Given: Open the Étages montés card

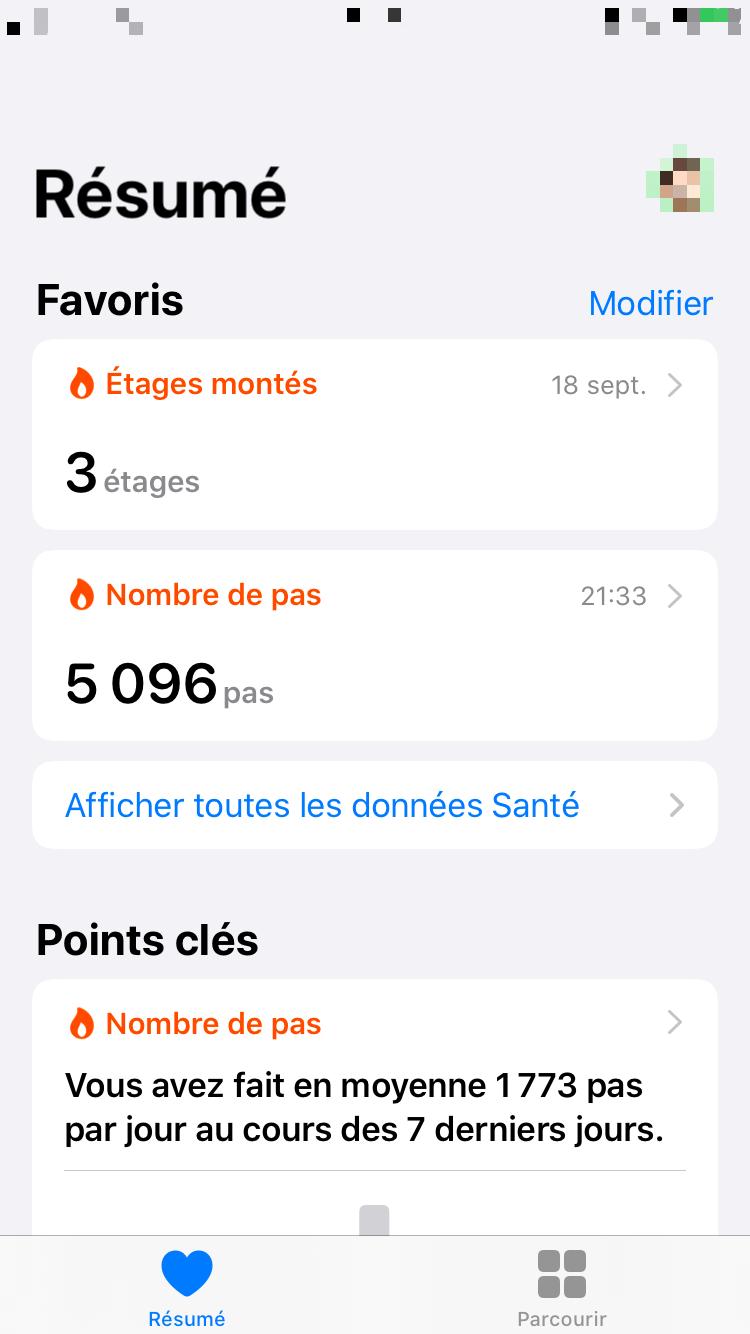Looking at the screenshot, I should coord(374,435).
